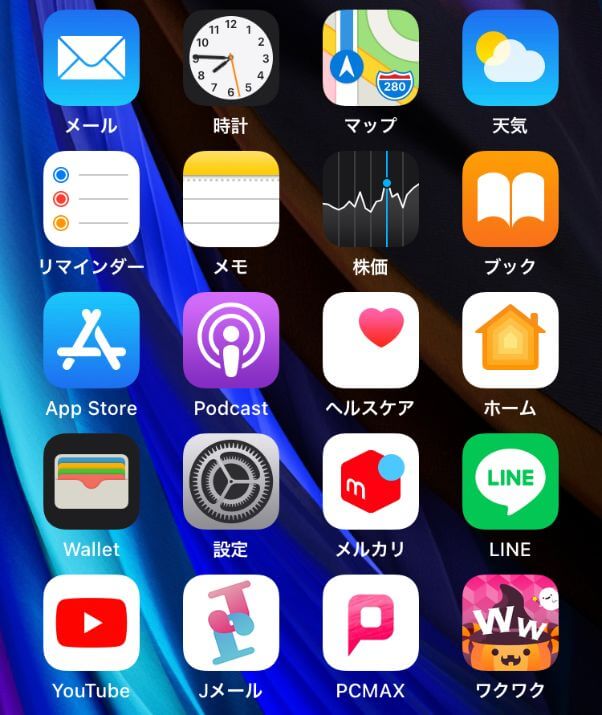The height and width of the screenshot is (715, 602).
Task: Launch the メルカリ app
Action: tap(371, 481)
